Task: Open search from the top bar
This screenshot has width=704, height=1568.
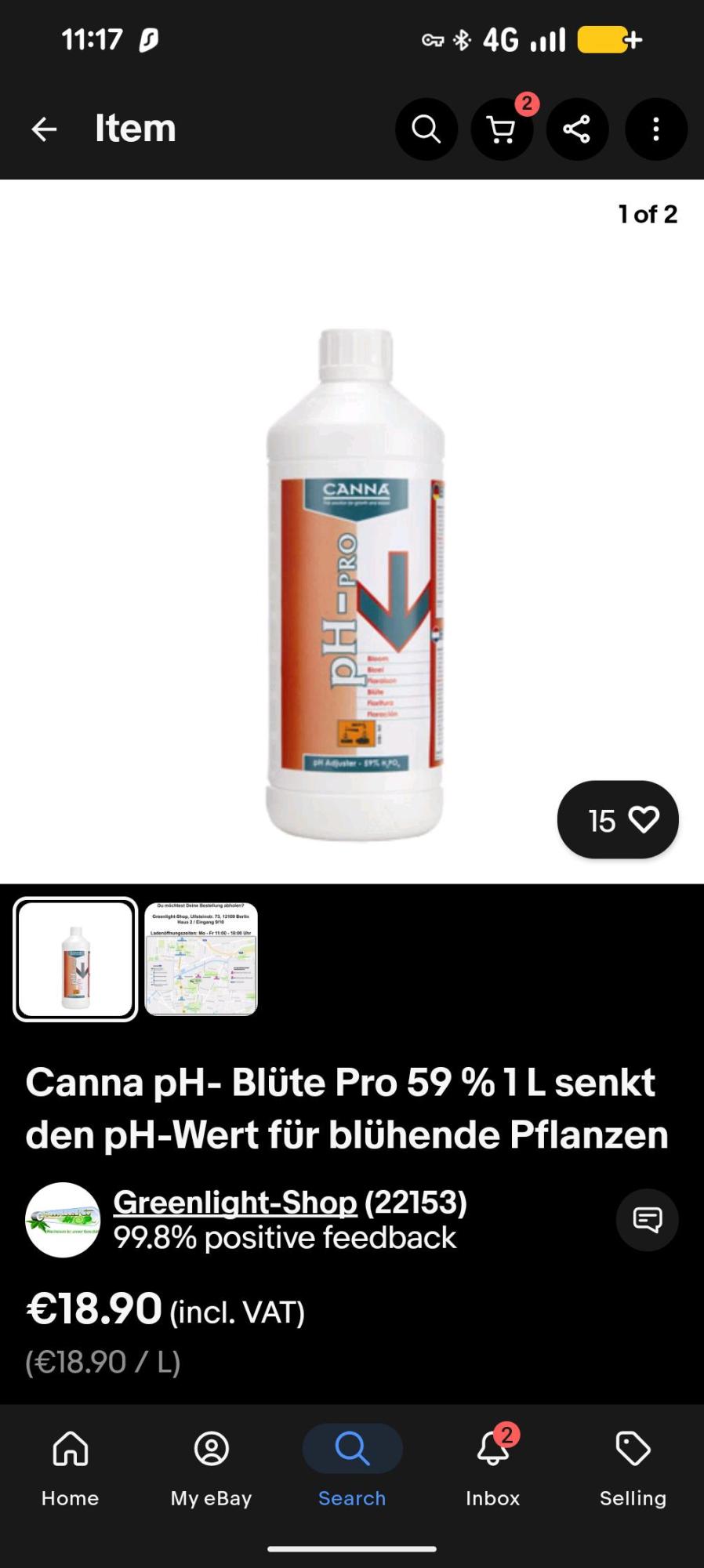Action: [x=426, y=129]
